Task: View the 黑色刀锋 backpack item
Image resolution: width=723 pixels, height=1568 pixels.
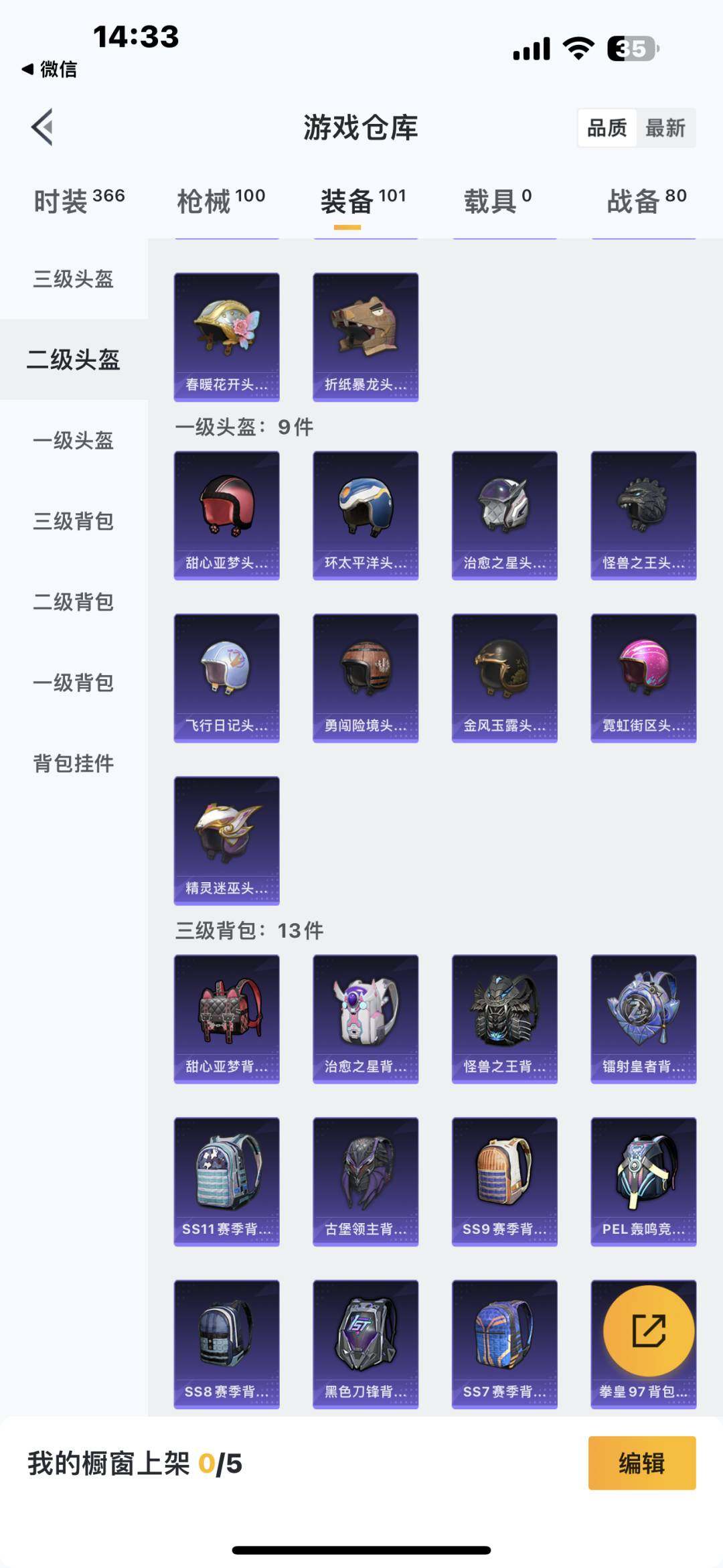Action: tap(366, 1344)
